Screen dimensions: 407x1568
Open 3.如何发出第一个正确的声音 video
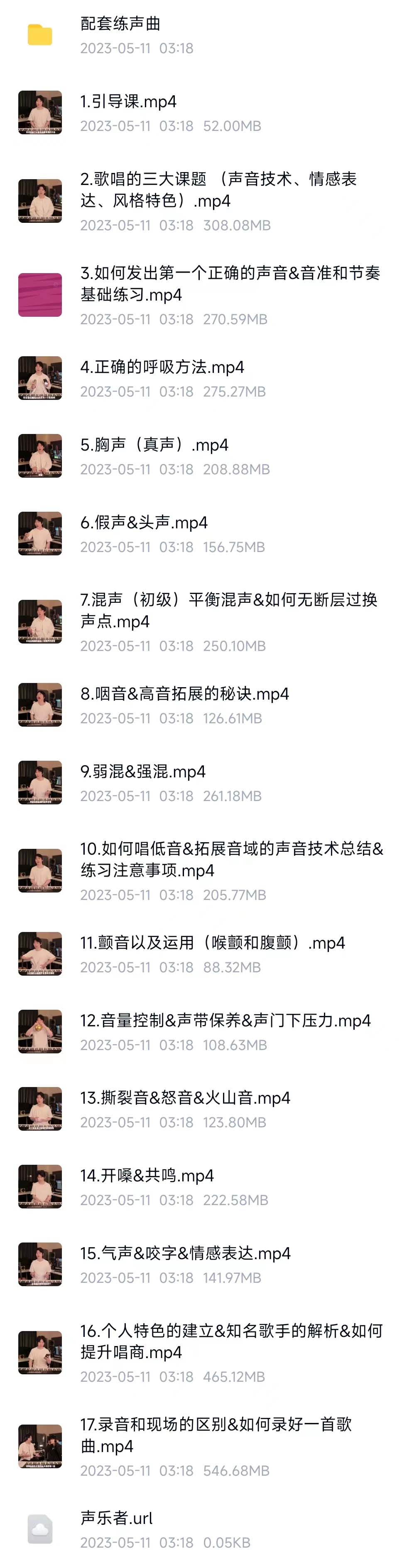(230, 284)
